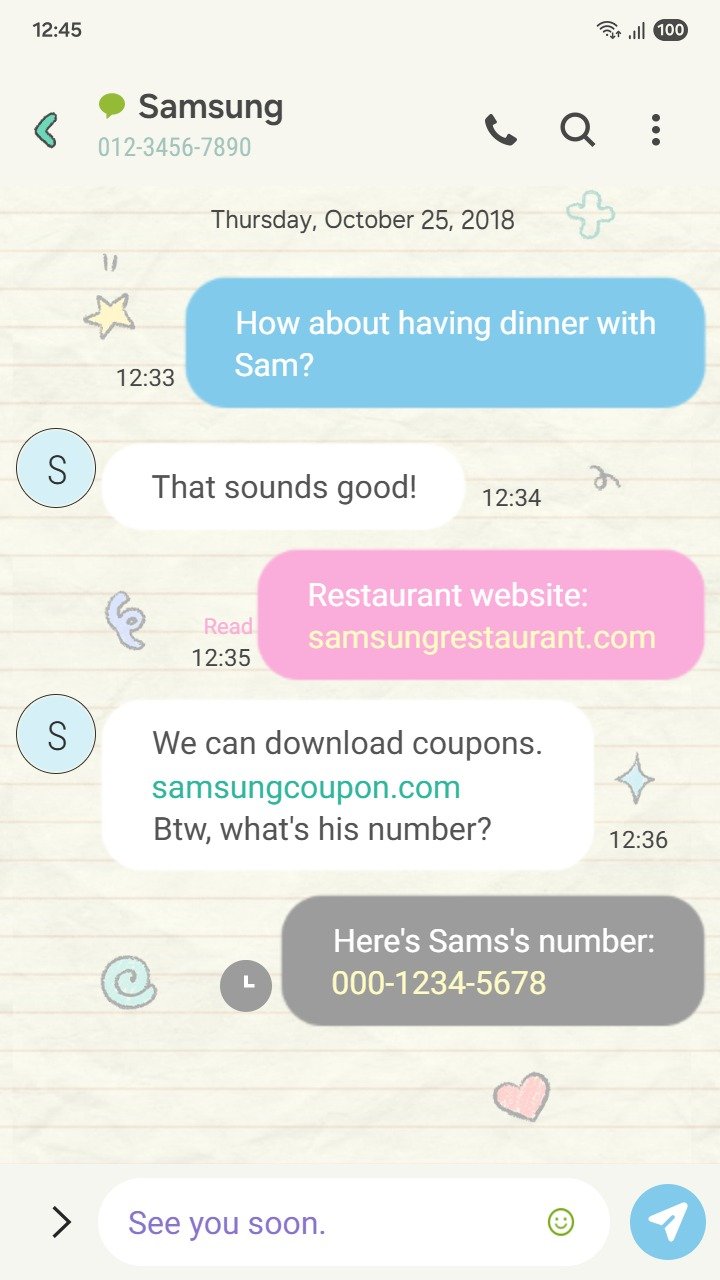Open the three-dot overflow menu
This screenshot has height=1280, width=720.
(655, 130)
